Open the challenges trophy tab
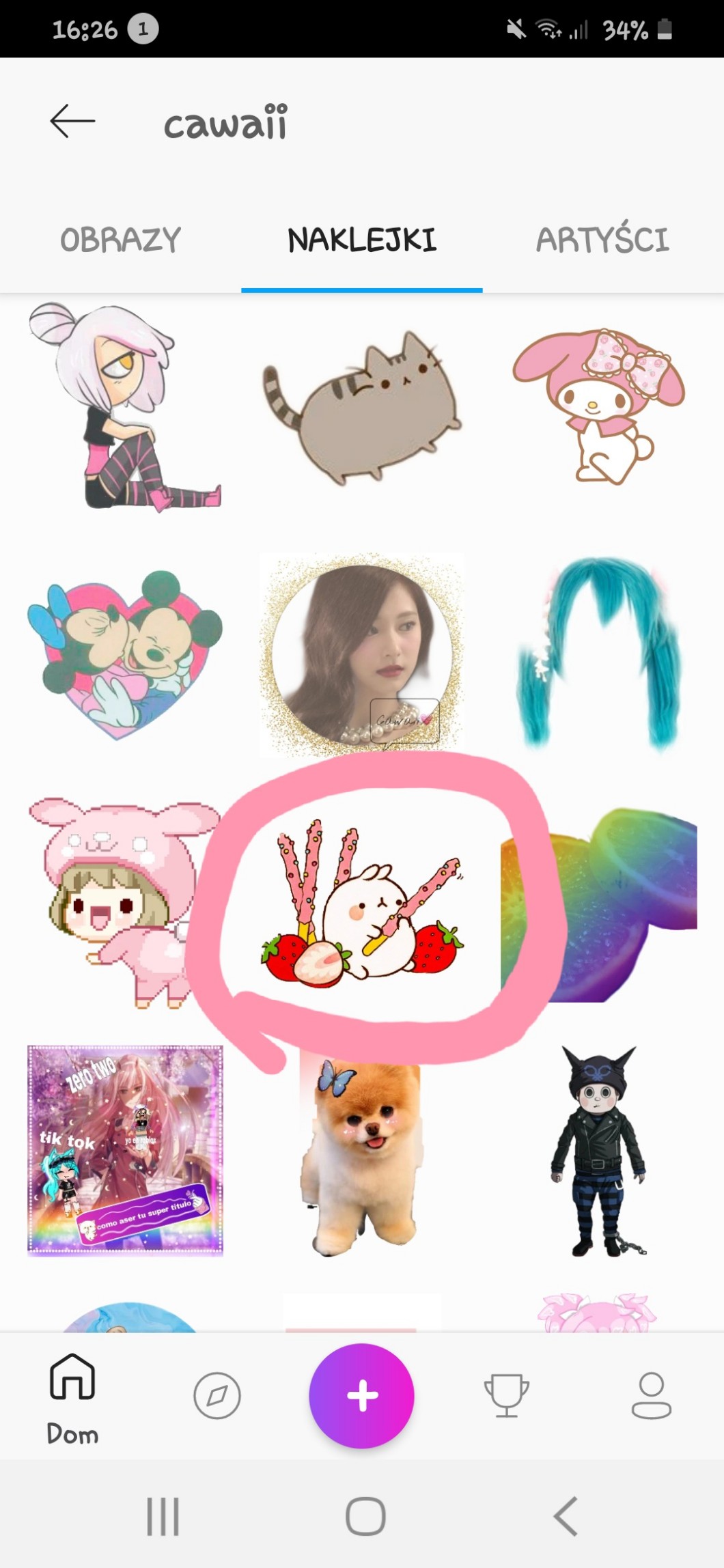724x1568 pixels. 506,1396
